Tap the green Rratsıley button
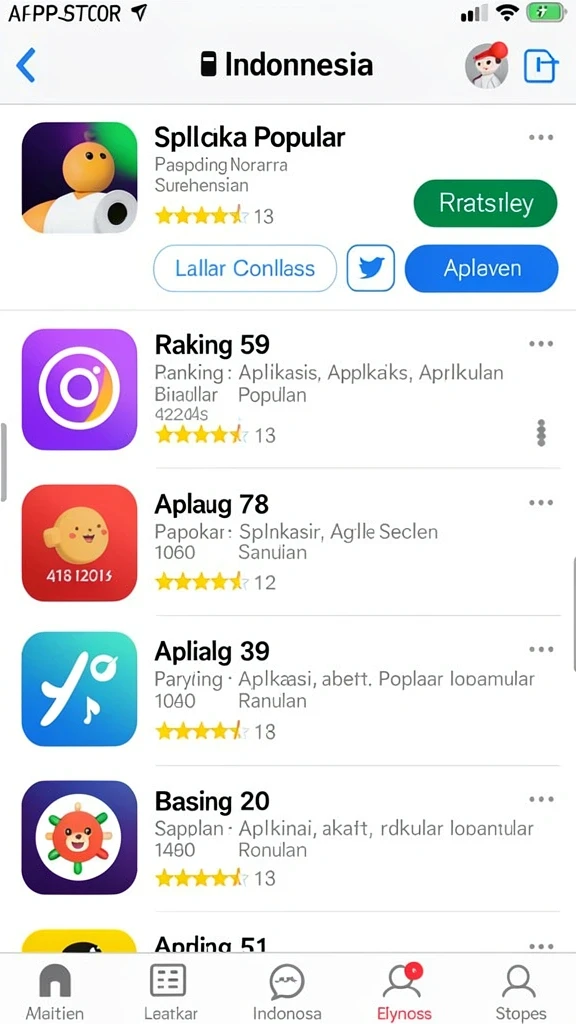This screenshot has height=1024, width=576. (485, 203)
